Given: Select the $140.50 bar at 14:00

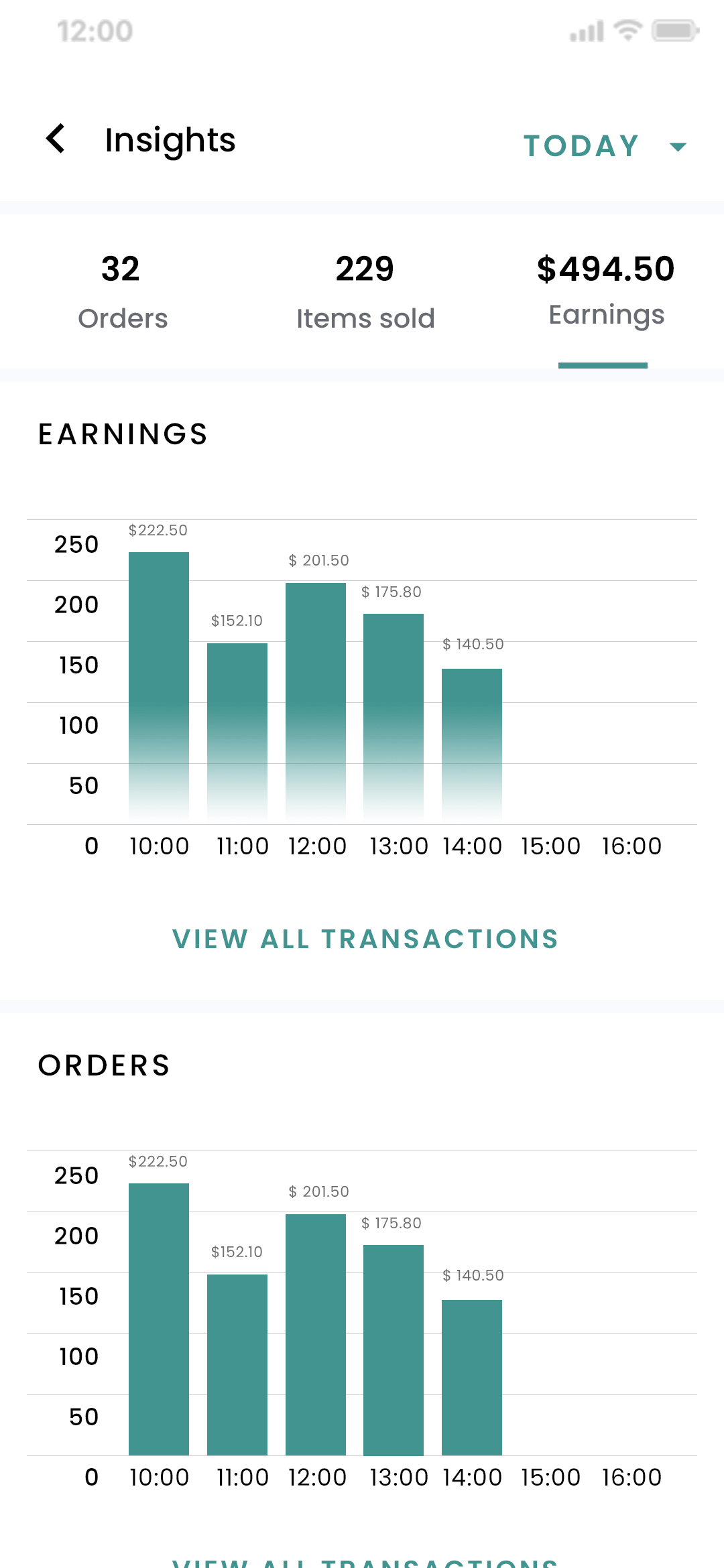Looking at the screenshot, I should [x=471, y=744].
